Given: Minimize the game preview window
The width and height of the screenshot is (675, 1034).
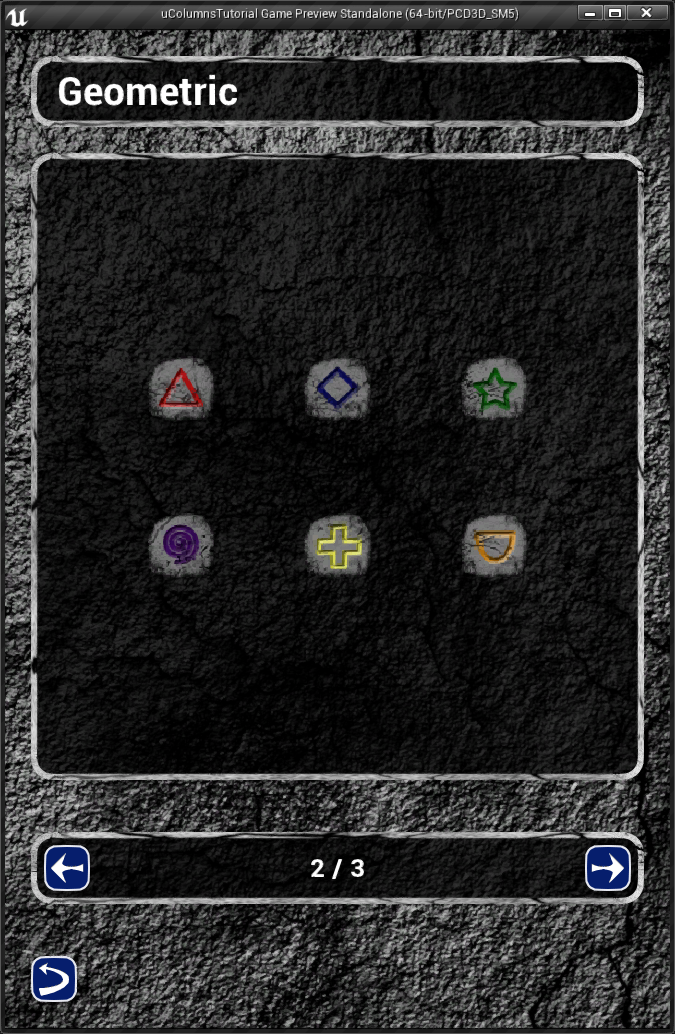Looking at the screenshot, I should pos(590,13).
